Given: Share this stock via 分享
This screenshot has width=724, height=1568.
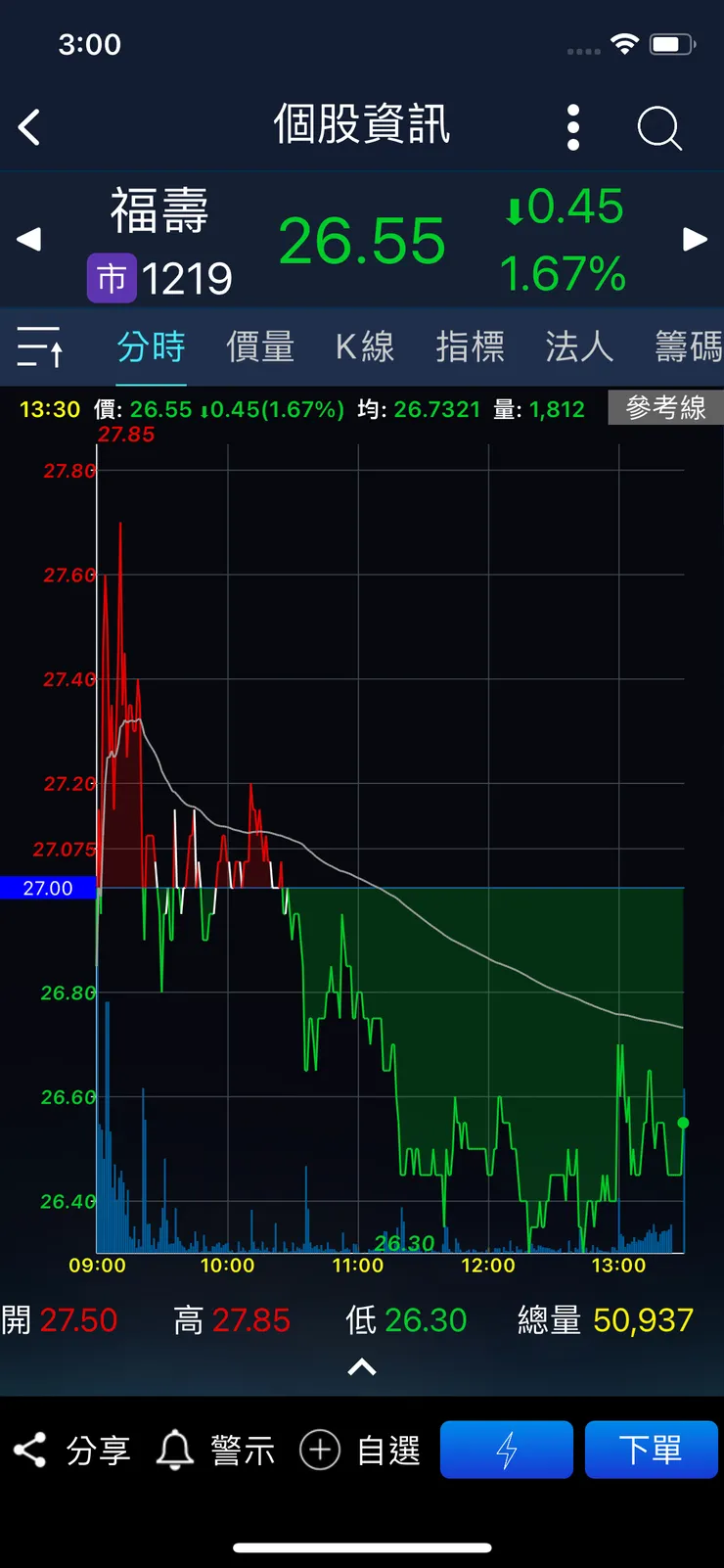Looking at the screenshot, I should (x=71, y=1450).
